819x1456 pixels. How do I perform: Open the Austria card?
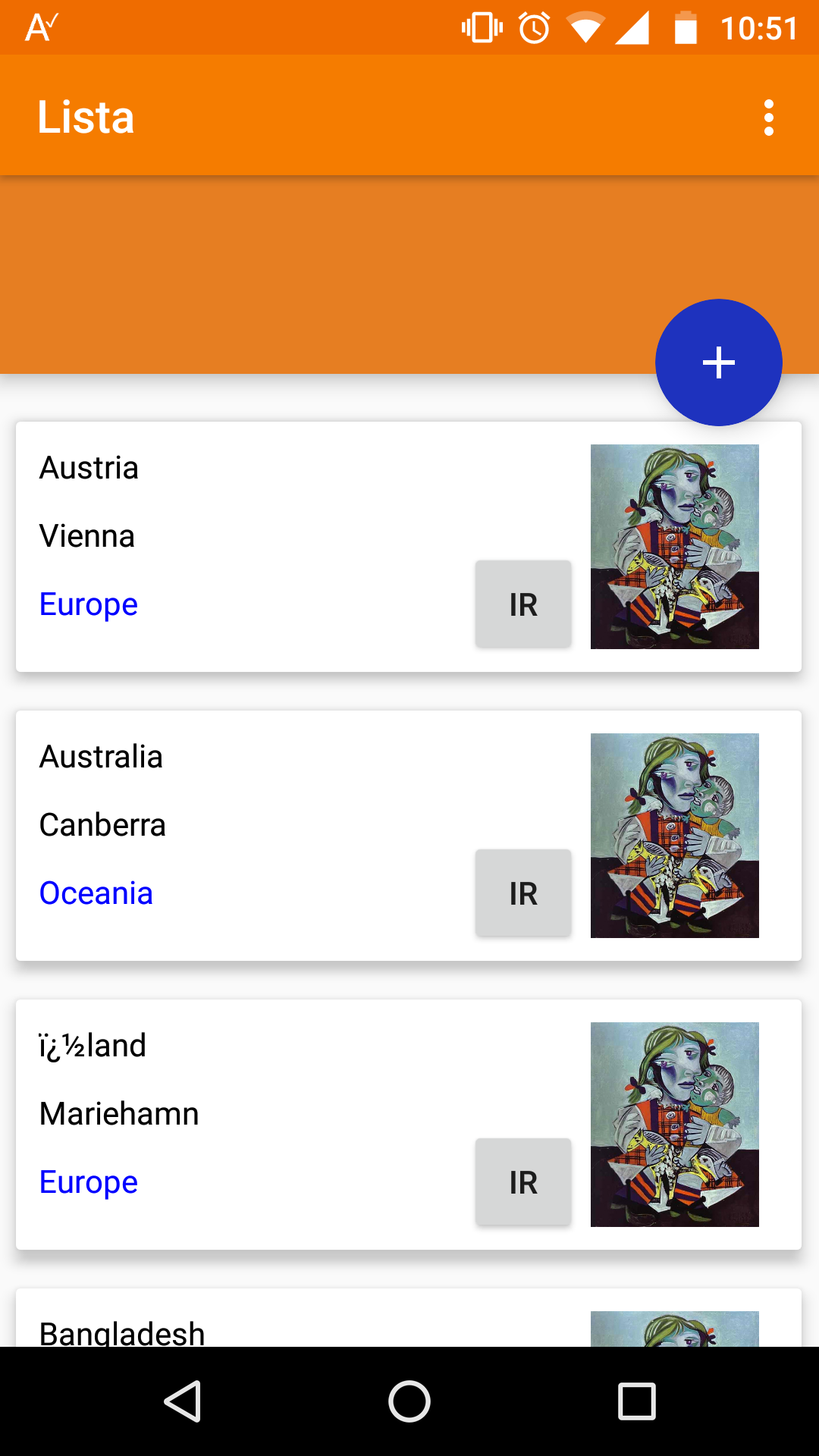(x=409, y=547)
